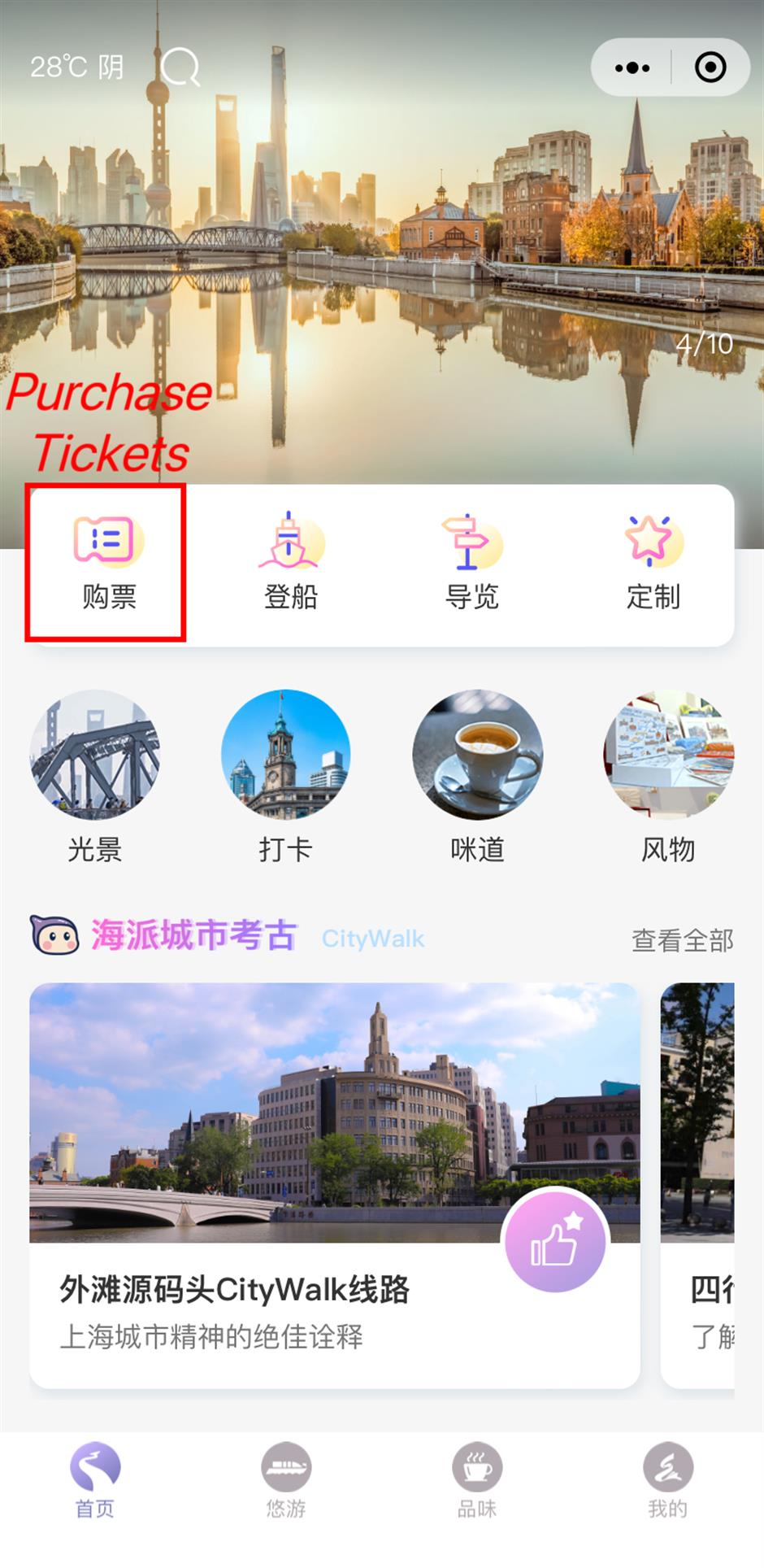This screenshot has height=1568, width=764.
Task: Select the 定制 customization option
Action: click(x=653, y=563)
